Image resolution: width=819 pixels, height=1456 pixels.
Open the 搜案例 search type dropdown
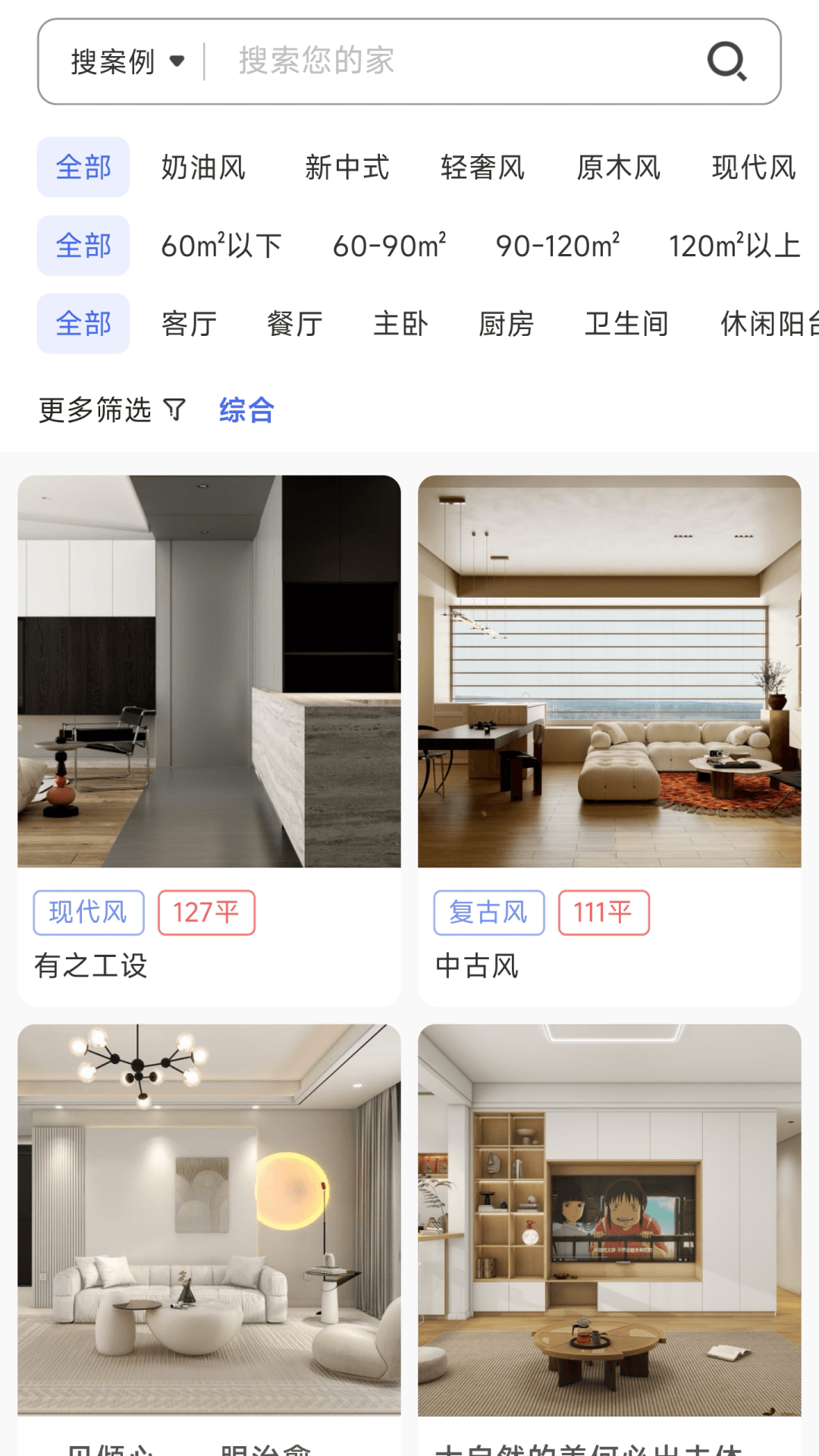point(127,61)
